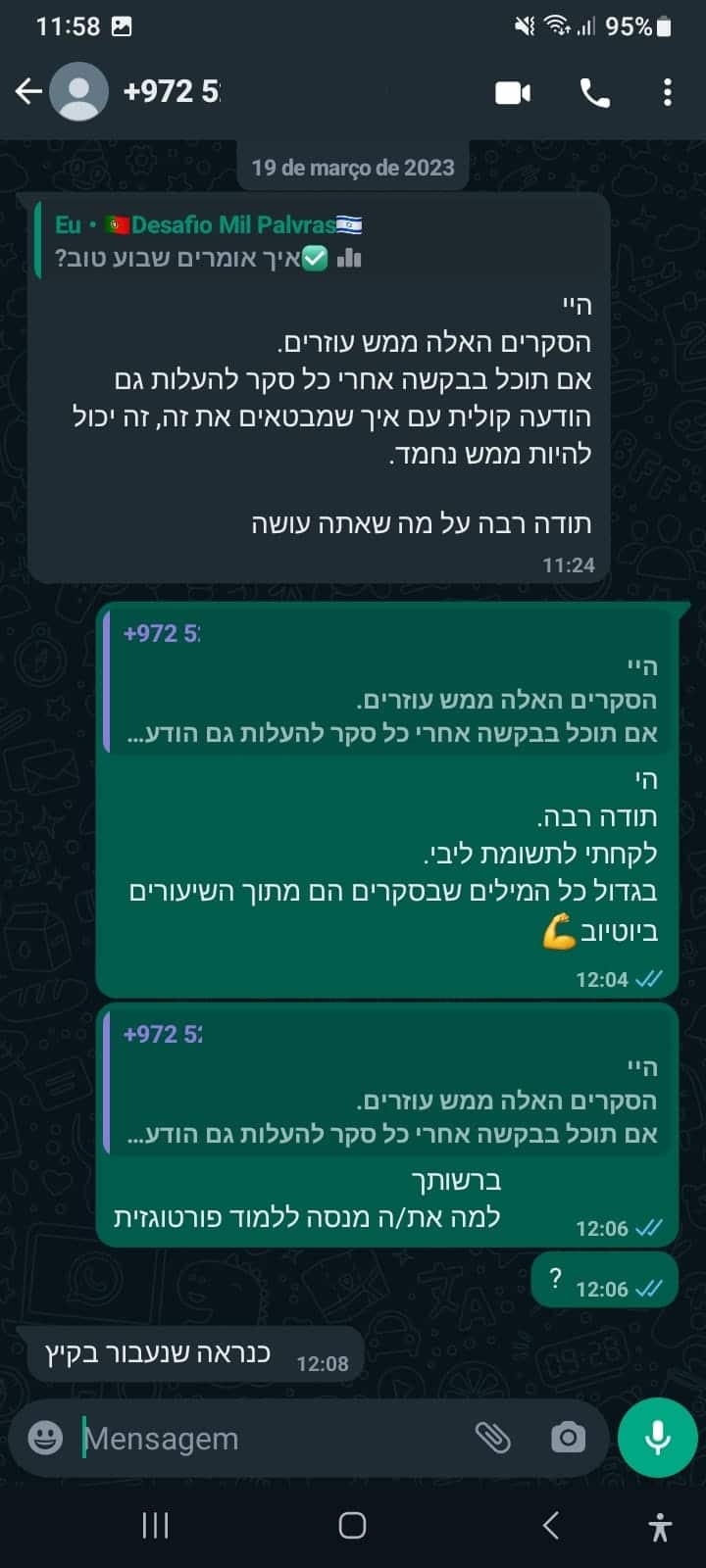This screenshot has height=1568, width=706.
Task: Open the three-dot overflow menu
Action: (668, 93)
